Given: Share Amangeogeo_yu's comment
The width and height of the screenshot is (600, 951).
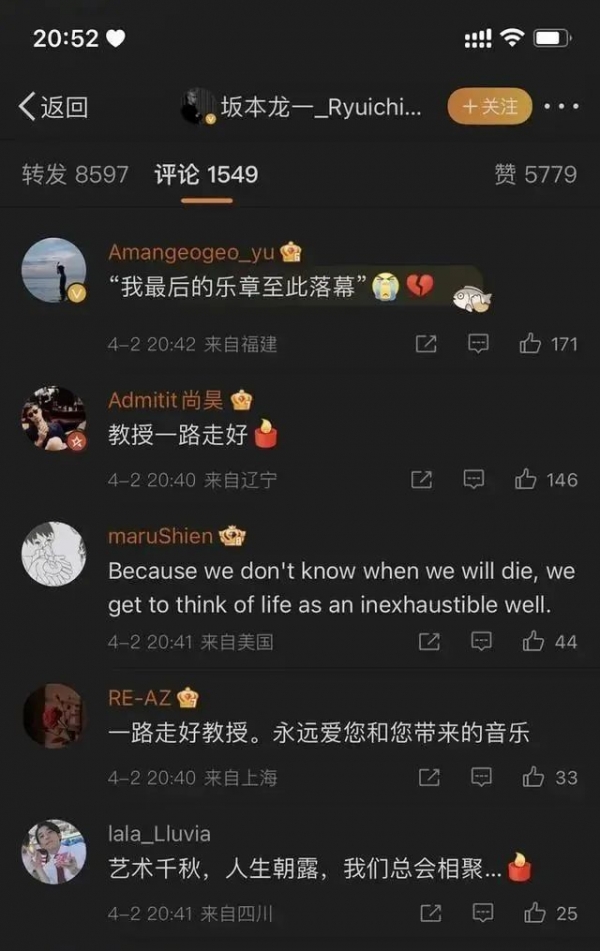Looking at the screenshot, I should [x=426, y=344].
